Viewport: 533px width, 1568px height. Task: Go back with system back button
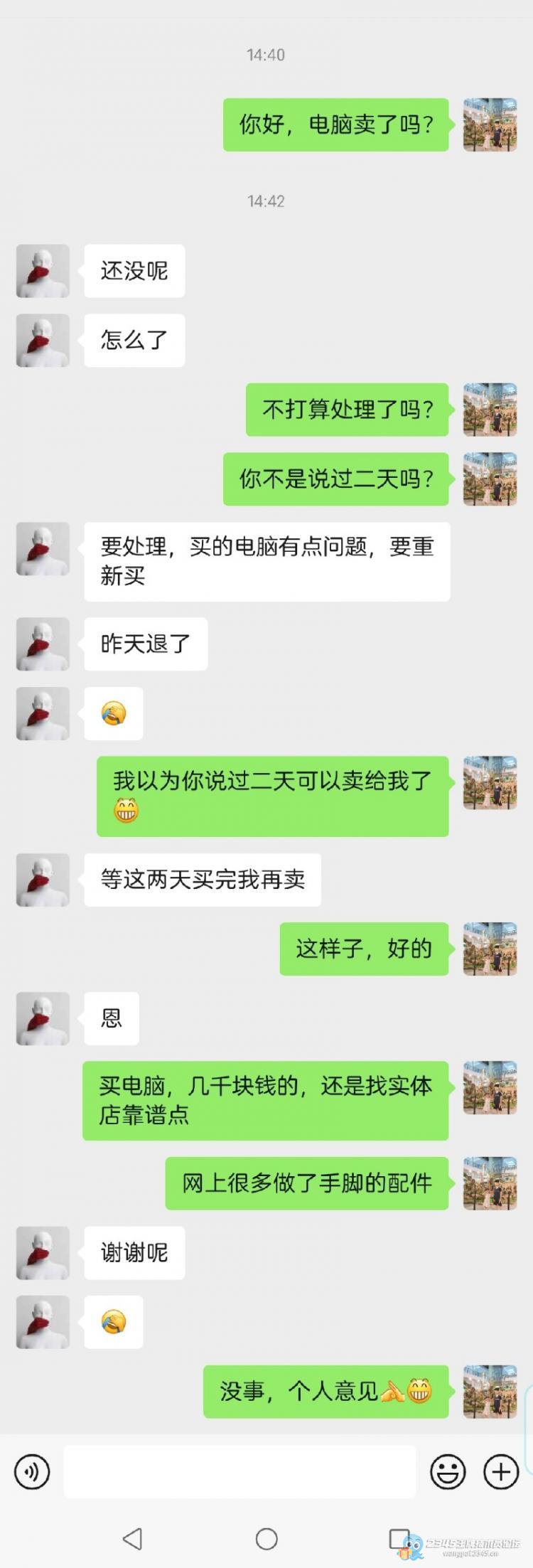point(132,1539)
